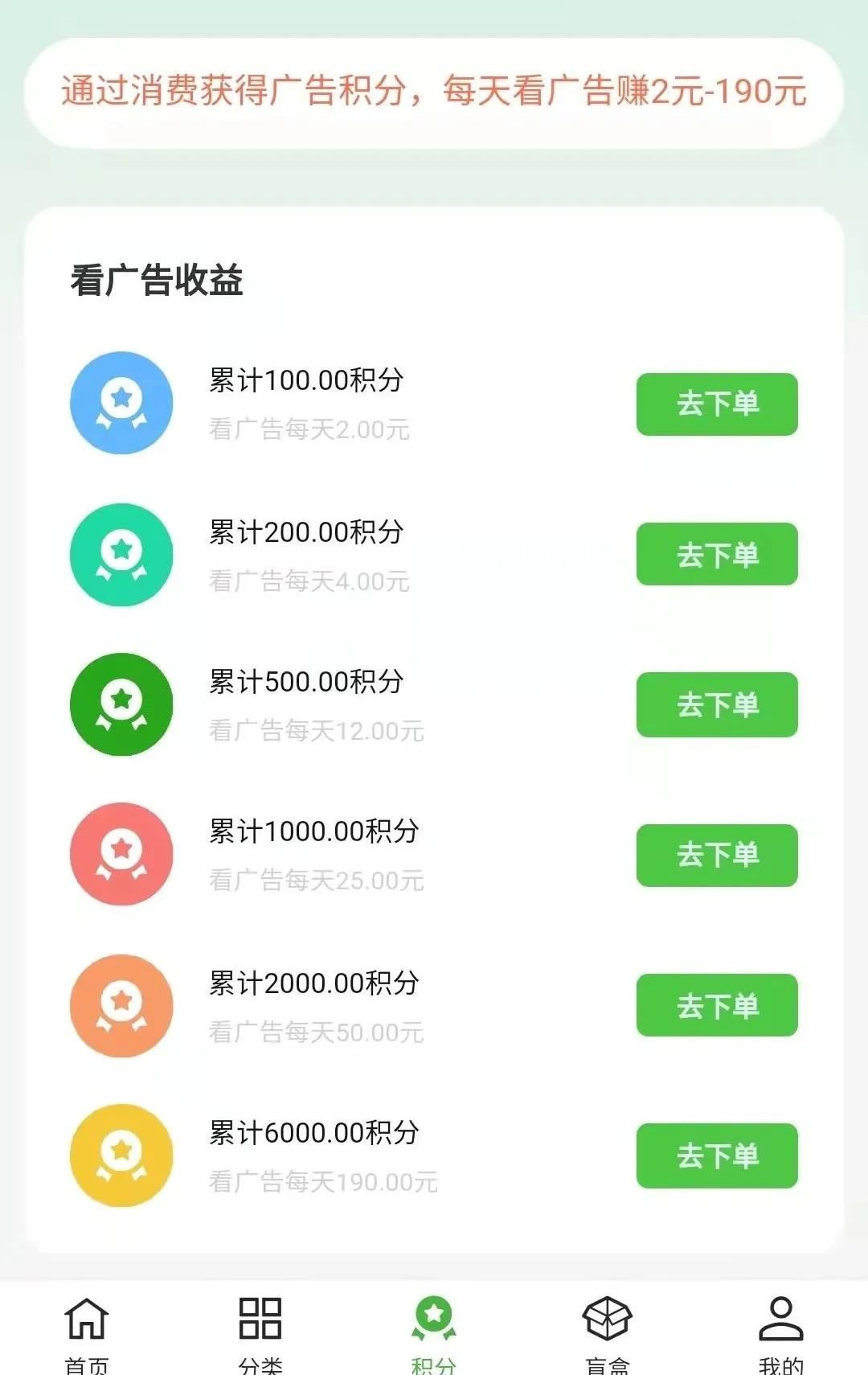Switch to the 盲盒 blind box tab
Viewport: 868px width, 1375px height.
[608, 1331]
